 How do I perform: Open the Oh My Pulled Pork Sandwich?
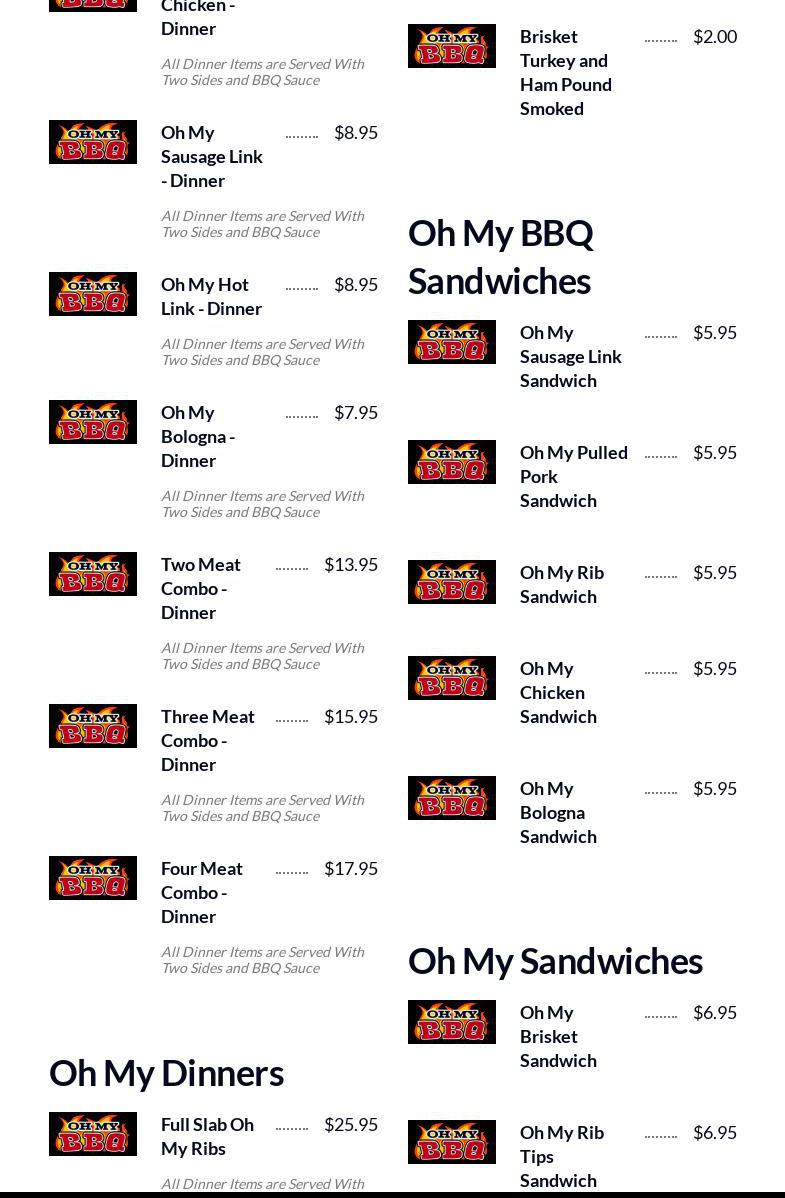coord(573,476)
